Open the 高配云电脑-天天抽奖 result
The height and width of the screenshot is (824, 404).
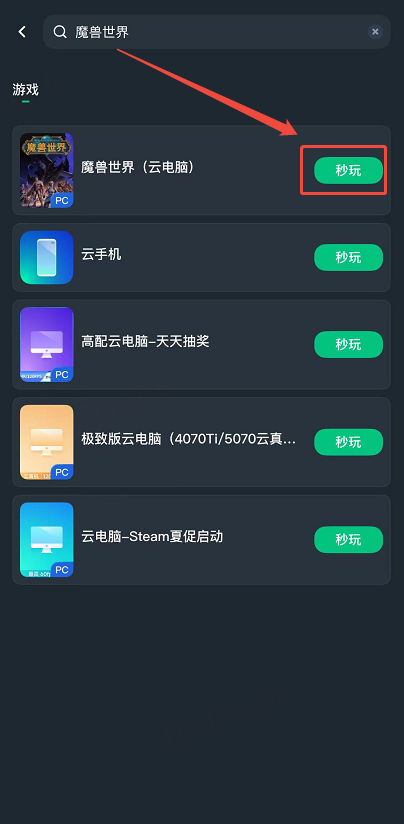[201, 344]
